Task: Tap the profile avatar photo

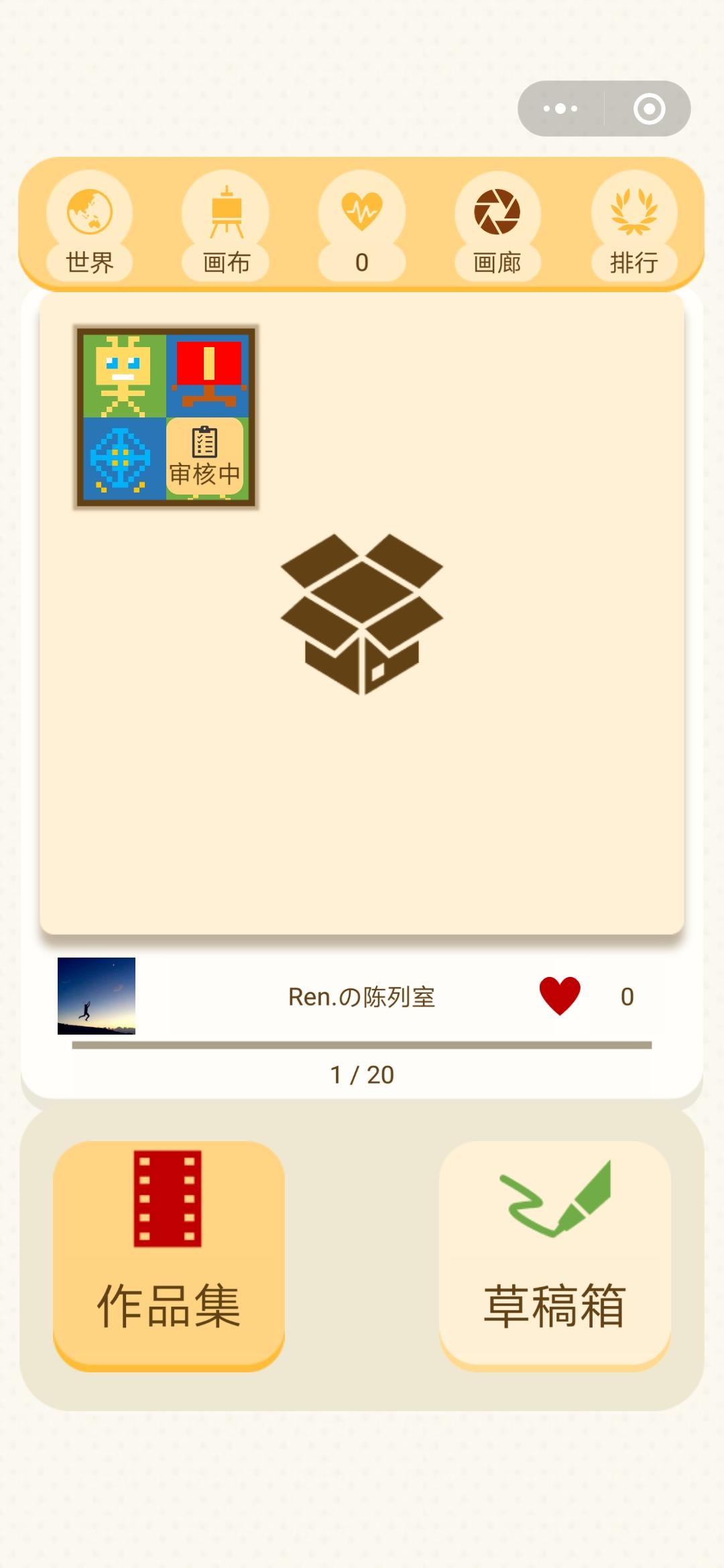Action: pos(97,996)
